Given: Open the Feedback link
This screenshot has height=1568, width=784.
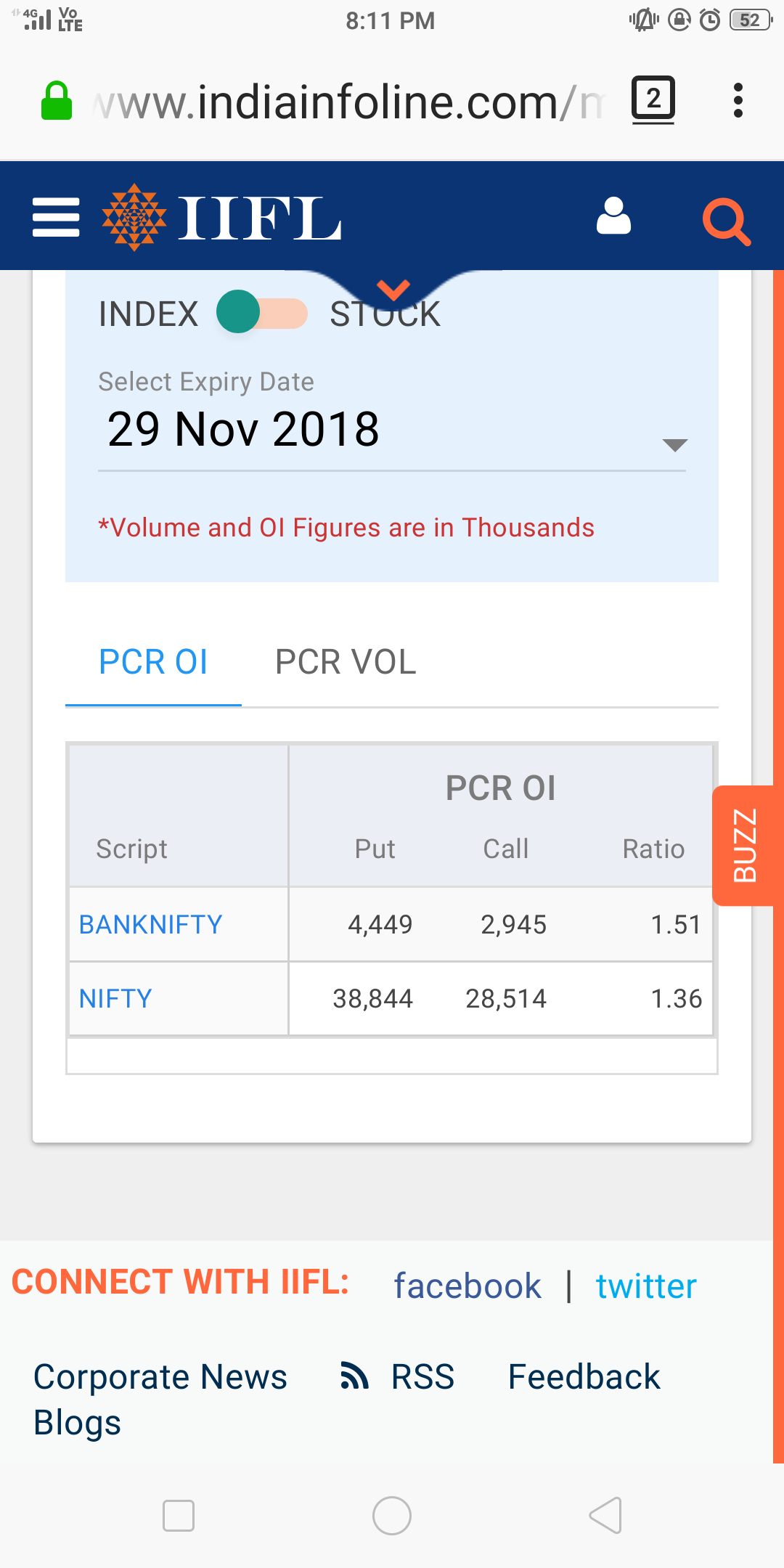Looking at the screenshot, I should pyautogui.click(x=584, y=1377).
